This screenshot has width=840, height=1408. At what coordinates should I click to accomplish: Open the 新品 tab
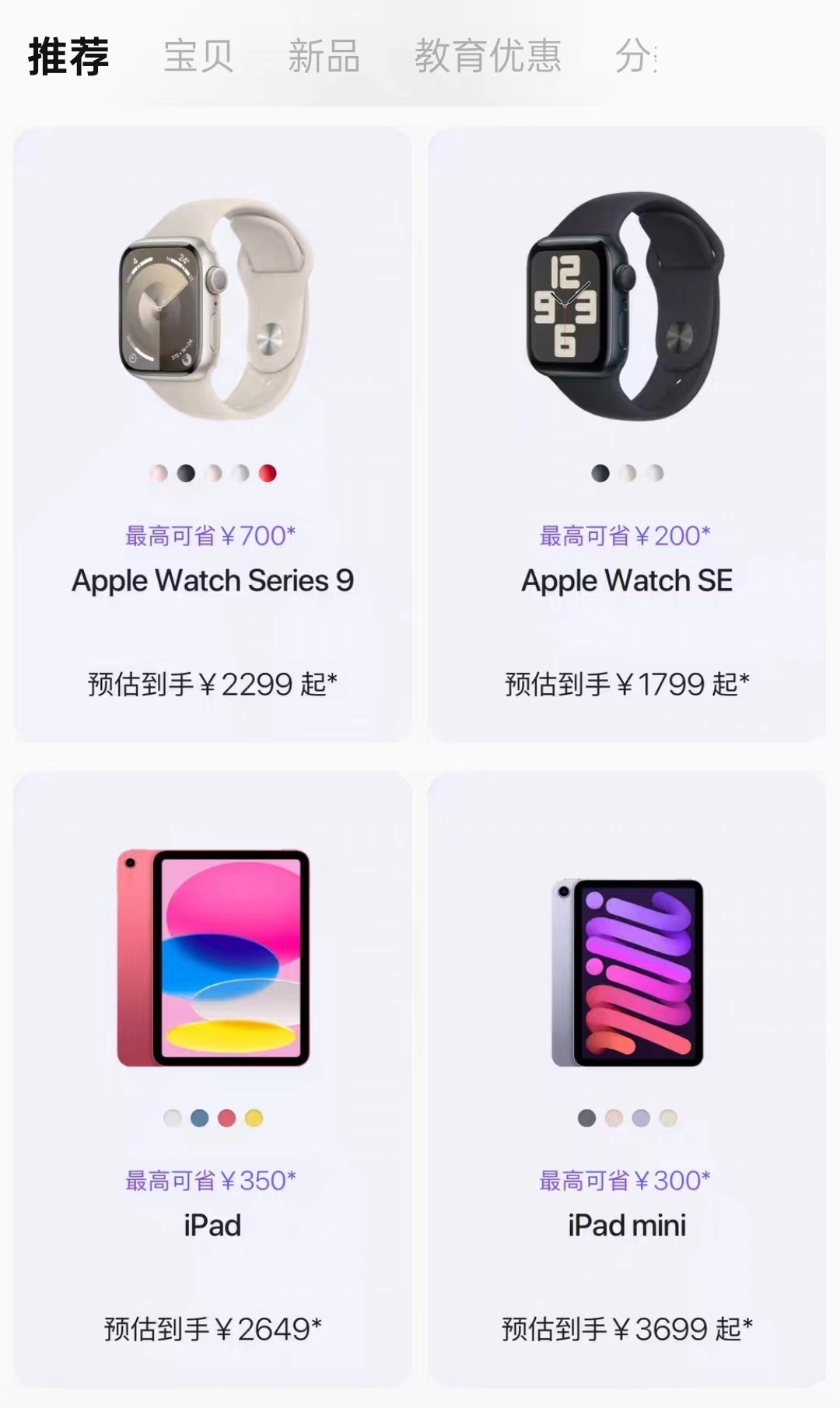click(x=324, y=56)
